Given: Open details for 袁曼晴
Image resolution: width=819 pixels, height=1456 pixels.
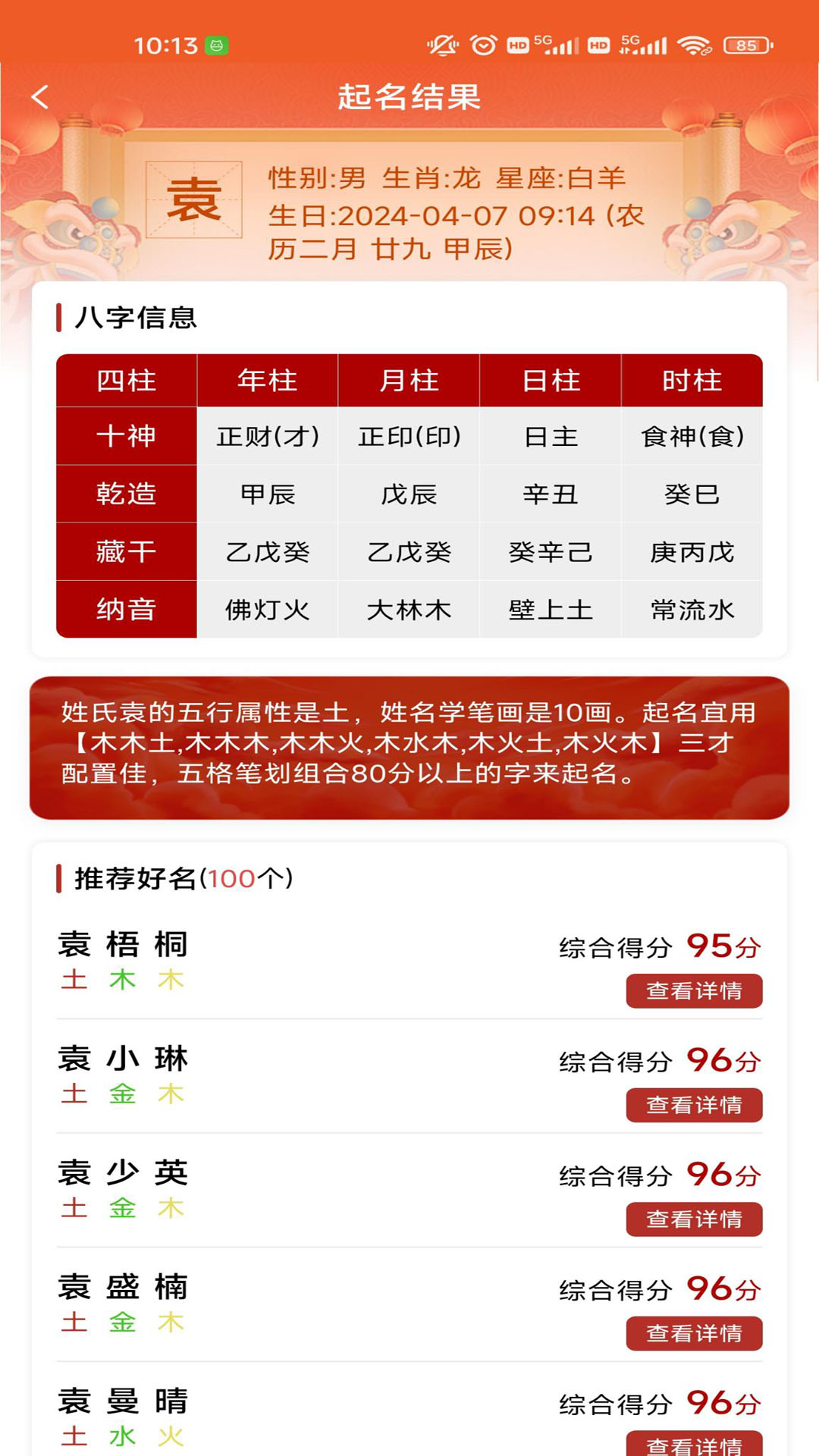Looking at the screenshot, I should (x=694, y=1445).
